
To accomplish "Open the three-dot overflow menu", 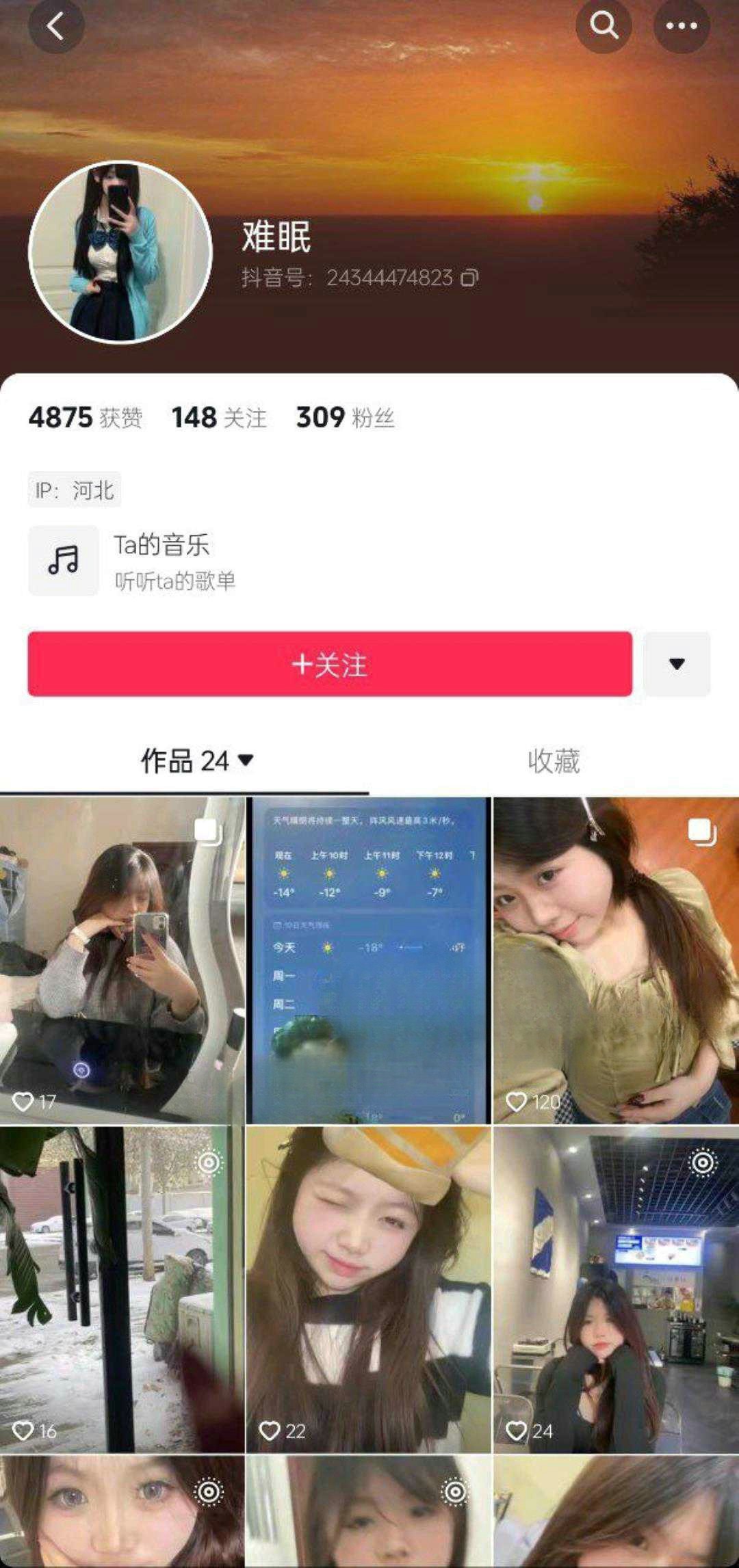I will pyautogui.click(x=682, y=27).
